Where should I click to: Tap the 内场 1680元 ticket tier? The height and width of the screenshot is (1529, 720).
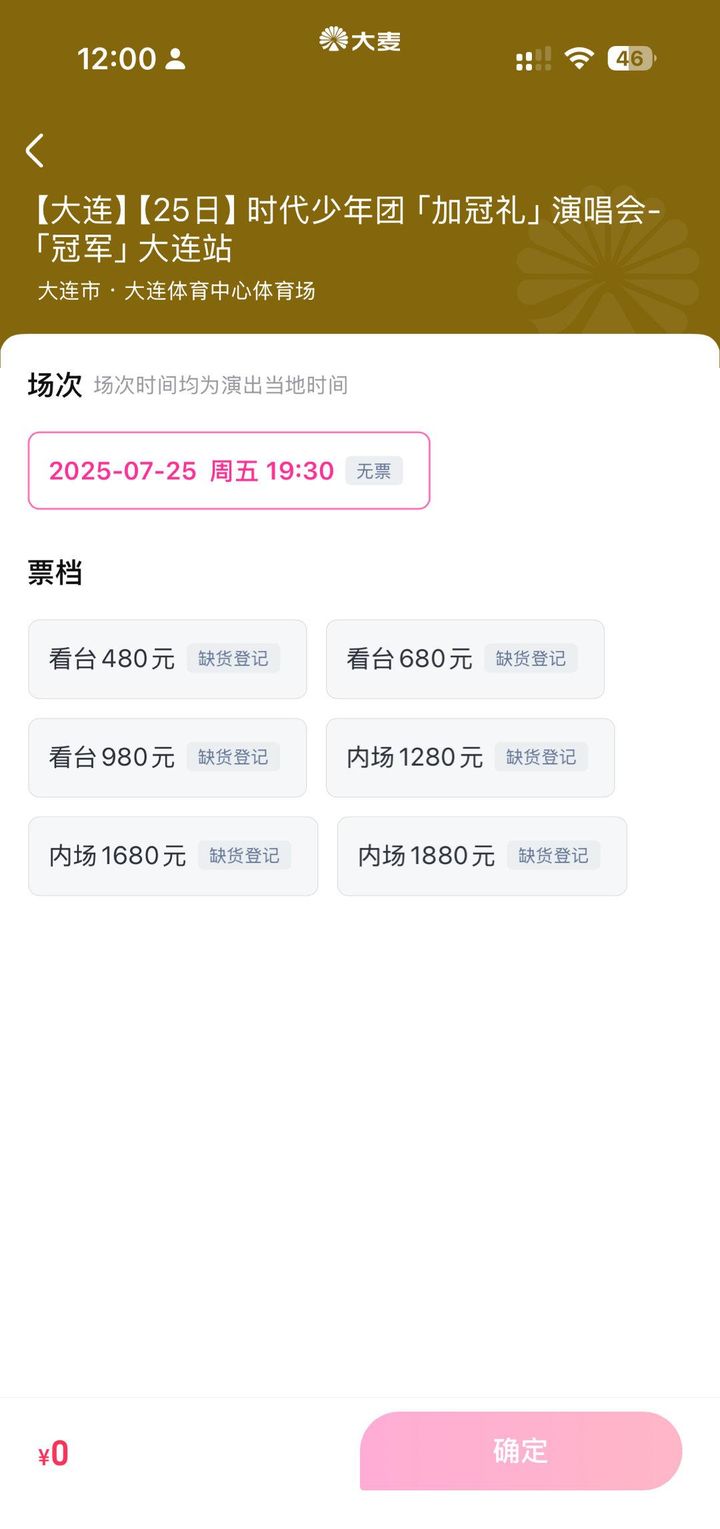(173, 856)
